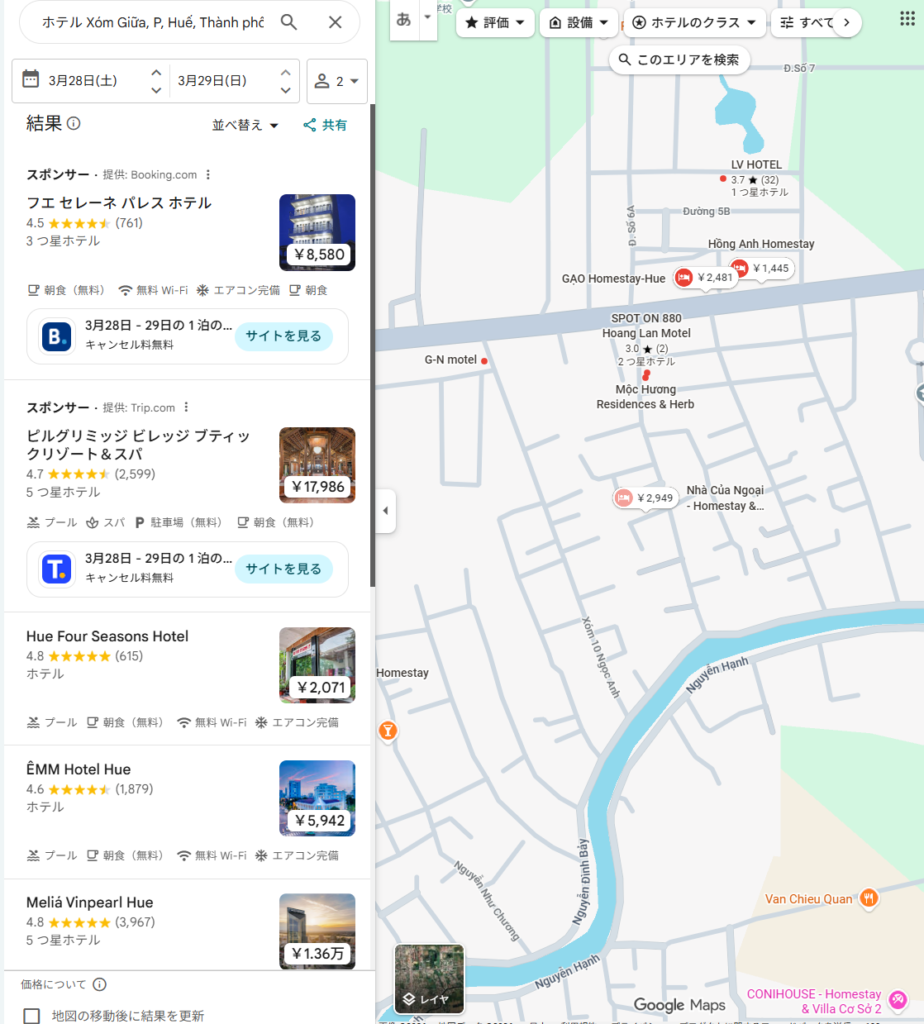Share results with 共有 button
The height and width of the screenshot is (1024, 924).
pyautogui.click(x=325, y=125)
